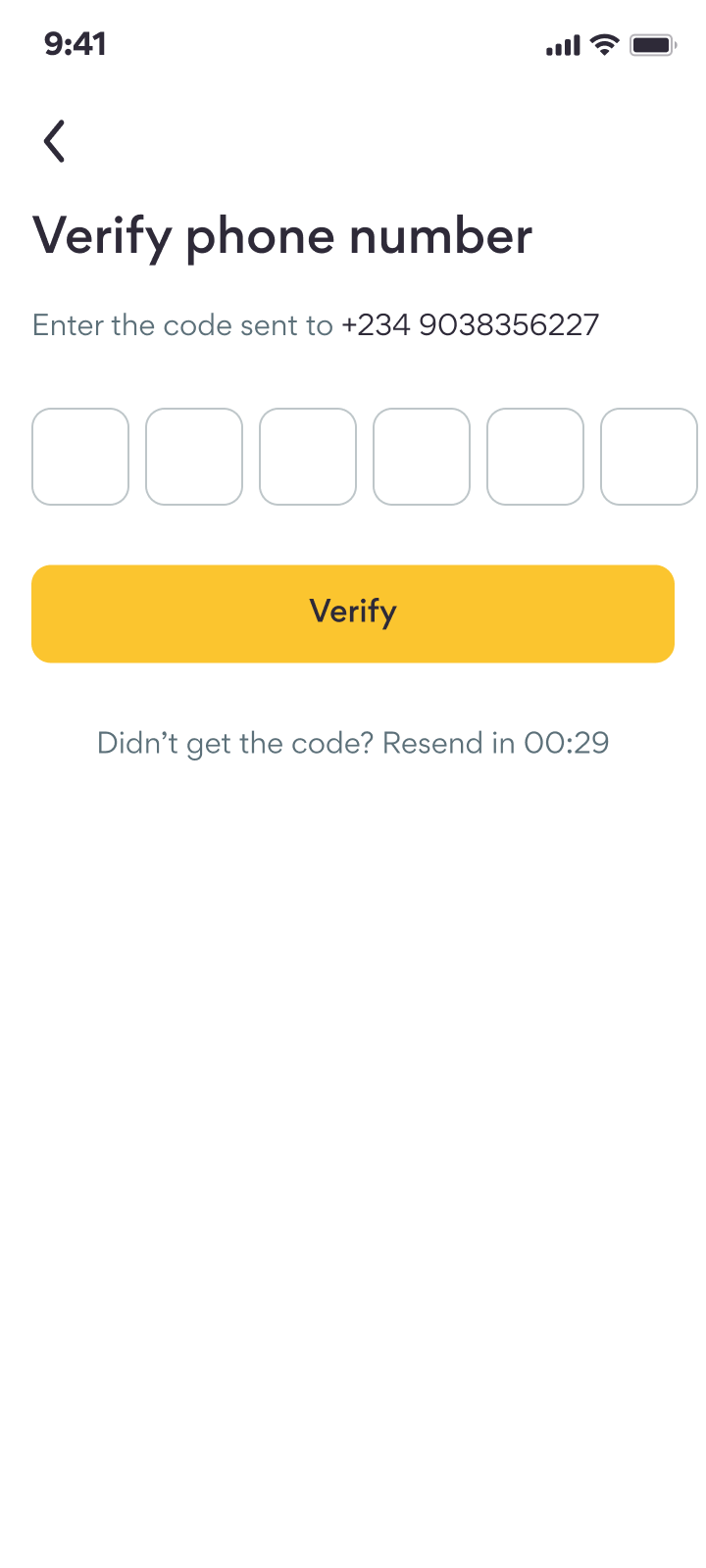Image resolution: width=706 pixels, height=1568 pixels.
Task: Tap the third code digit box
Action: (x=308, y=457)
